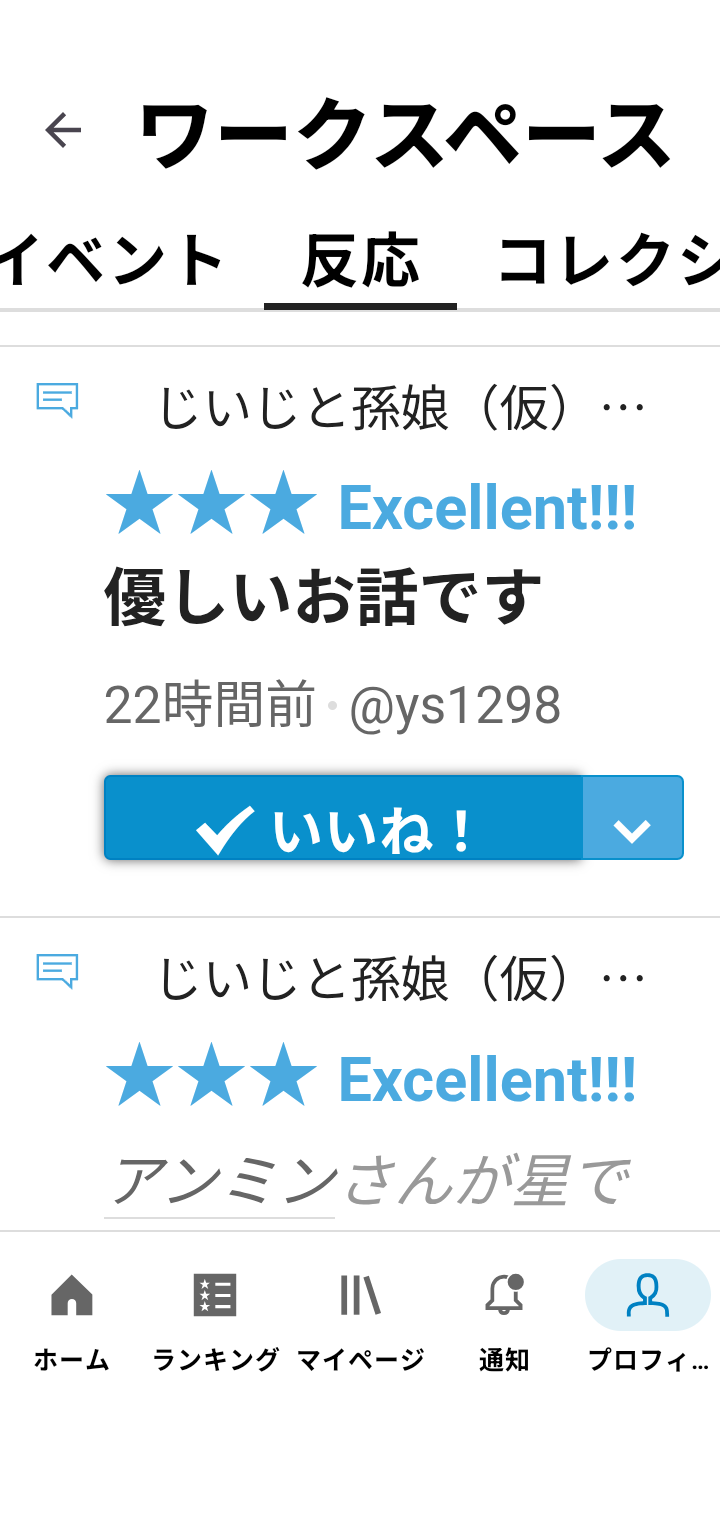Viewport: 720px width, 1520px height.
Task: Switch to マイページ
Action: [x=360, y=1316]
